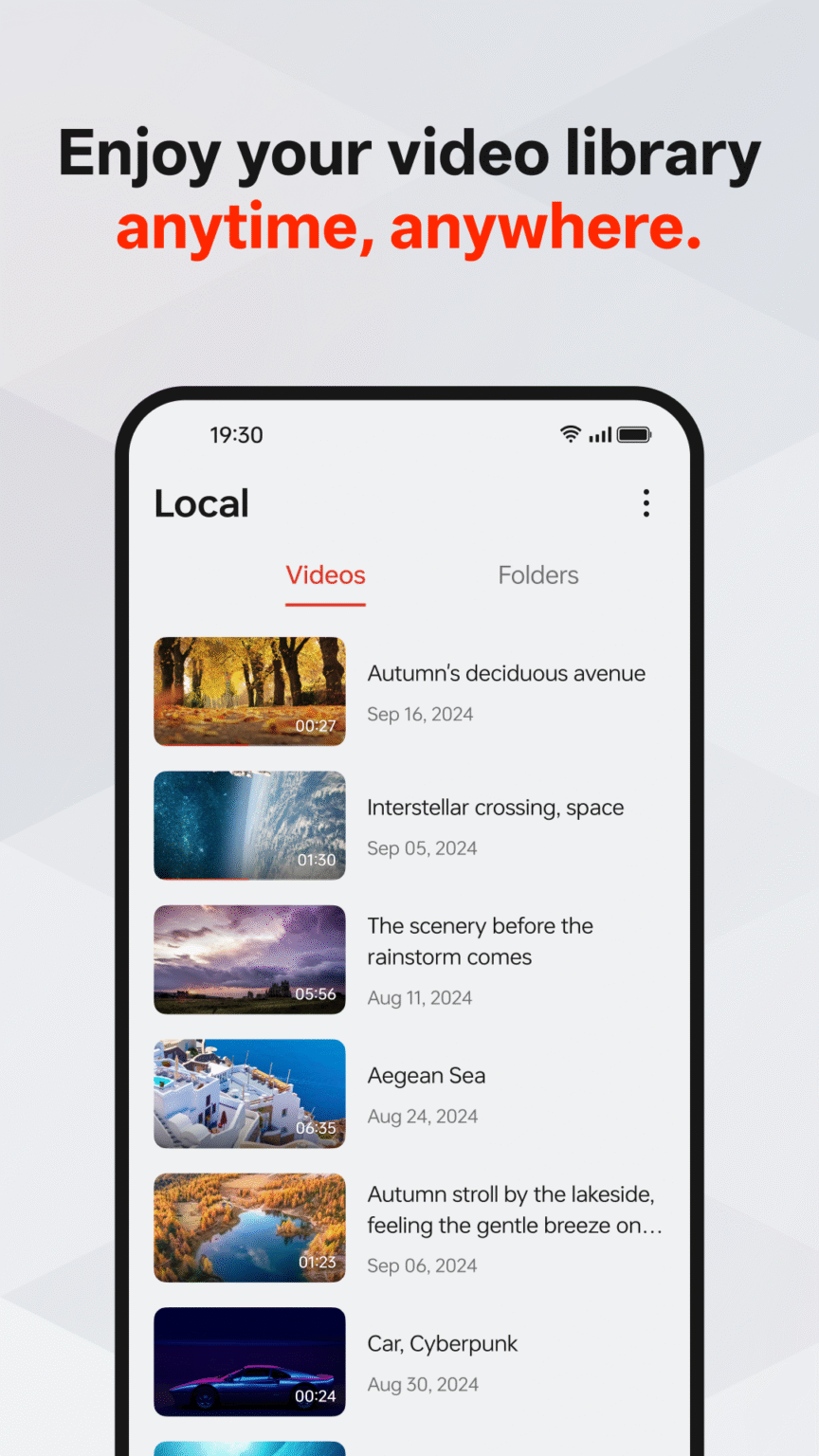Tap the Car, Cyberpunk video thumbnail
This screenshot has height=1456, width=819.
(249, 1361)
